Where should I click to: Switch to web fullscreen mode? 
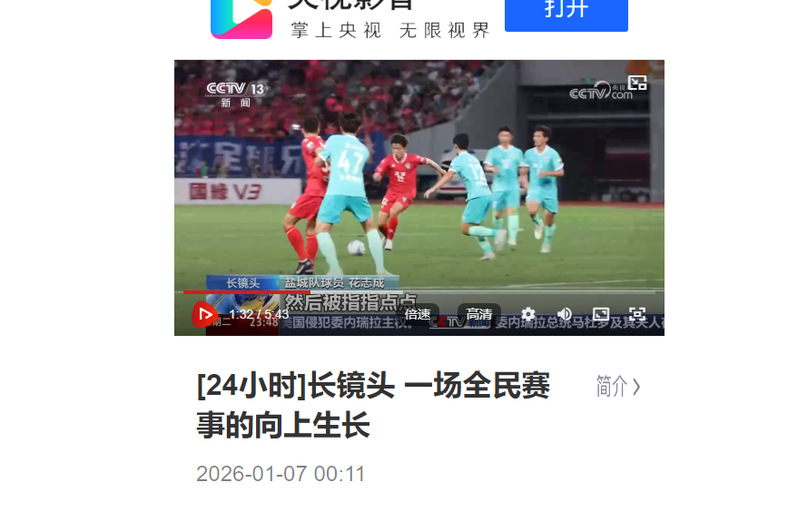pos(601,314)
